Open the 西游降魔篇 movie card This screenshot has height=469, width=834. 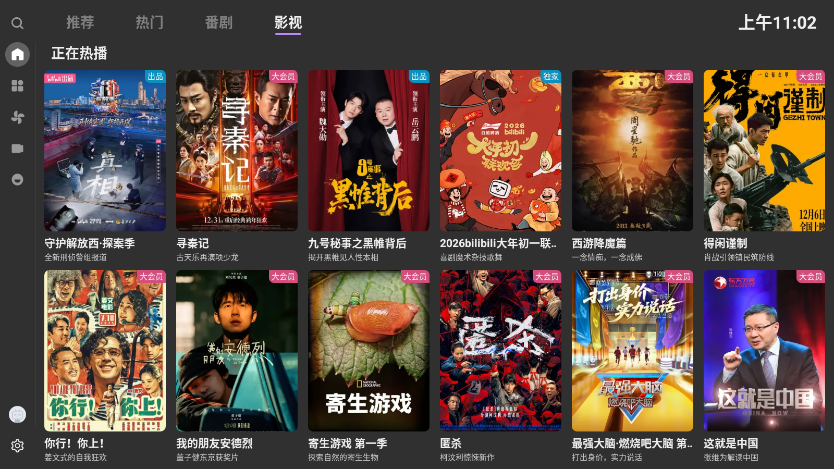pos(633,150)
